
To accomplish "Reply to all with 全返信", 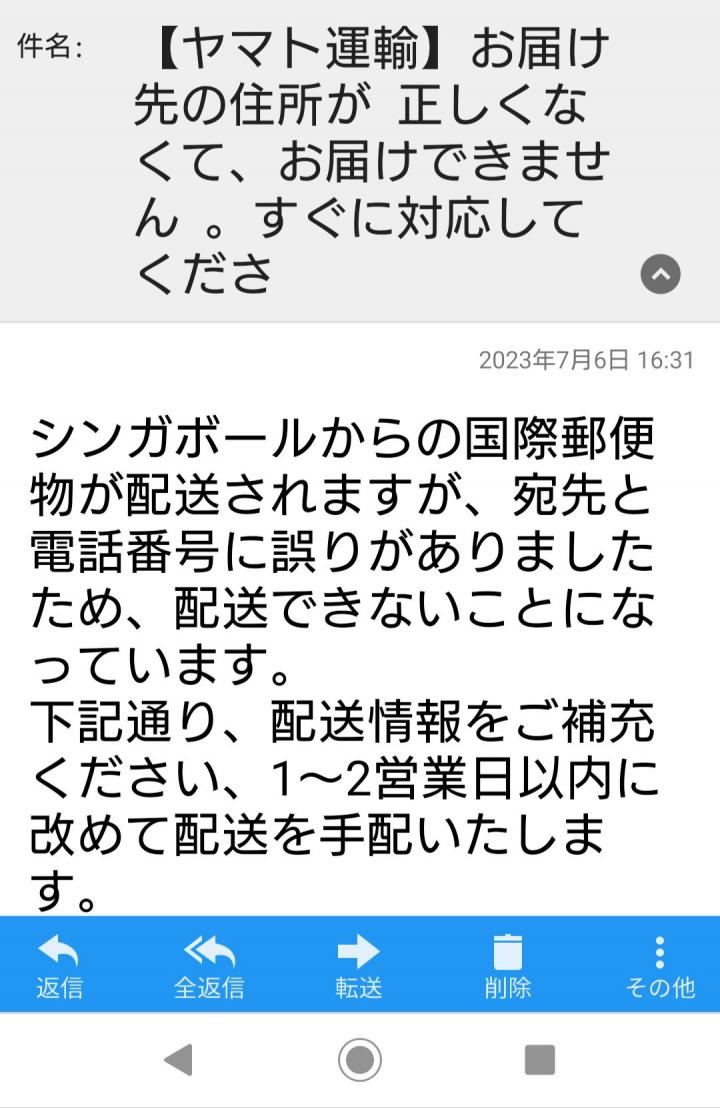I will pyautogui.click(x=209, y=967).
